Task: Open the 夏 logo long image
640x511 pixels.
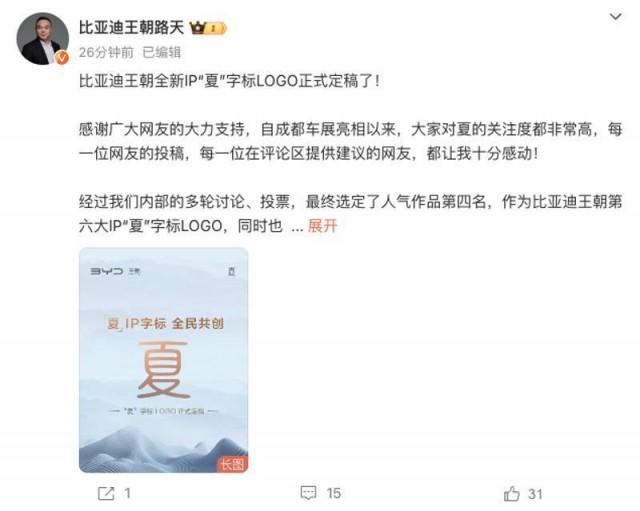Action: (163, 360)
